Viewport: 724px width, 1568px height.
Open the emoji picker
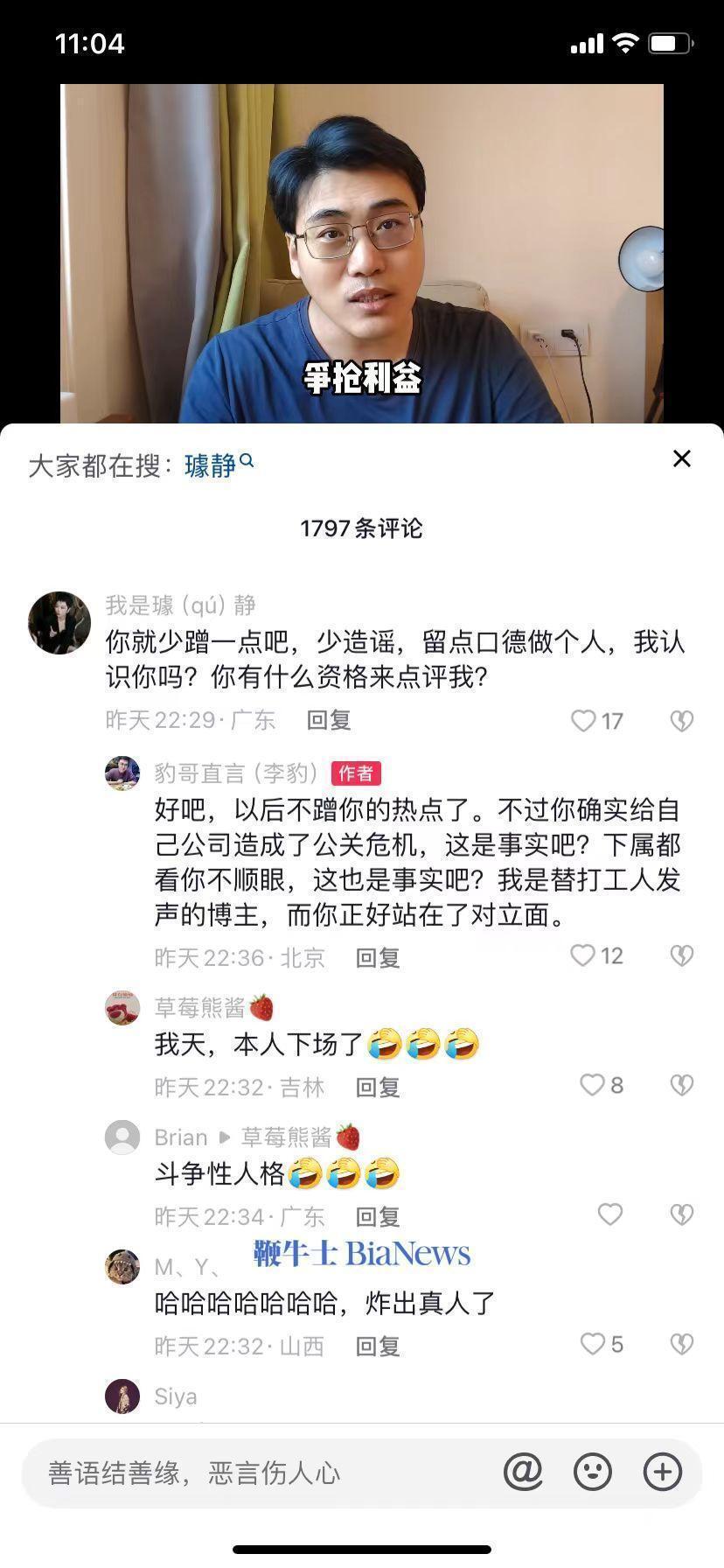click(x=592, y=1472)
